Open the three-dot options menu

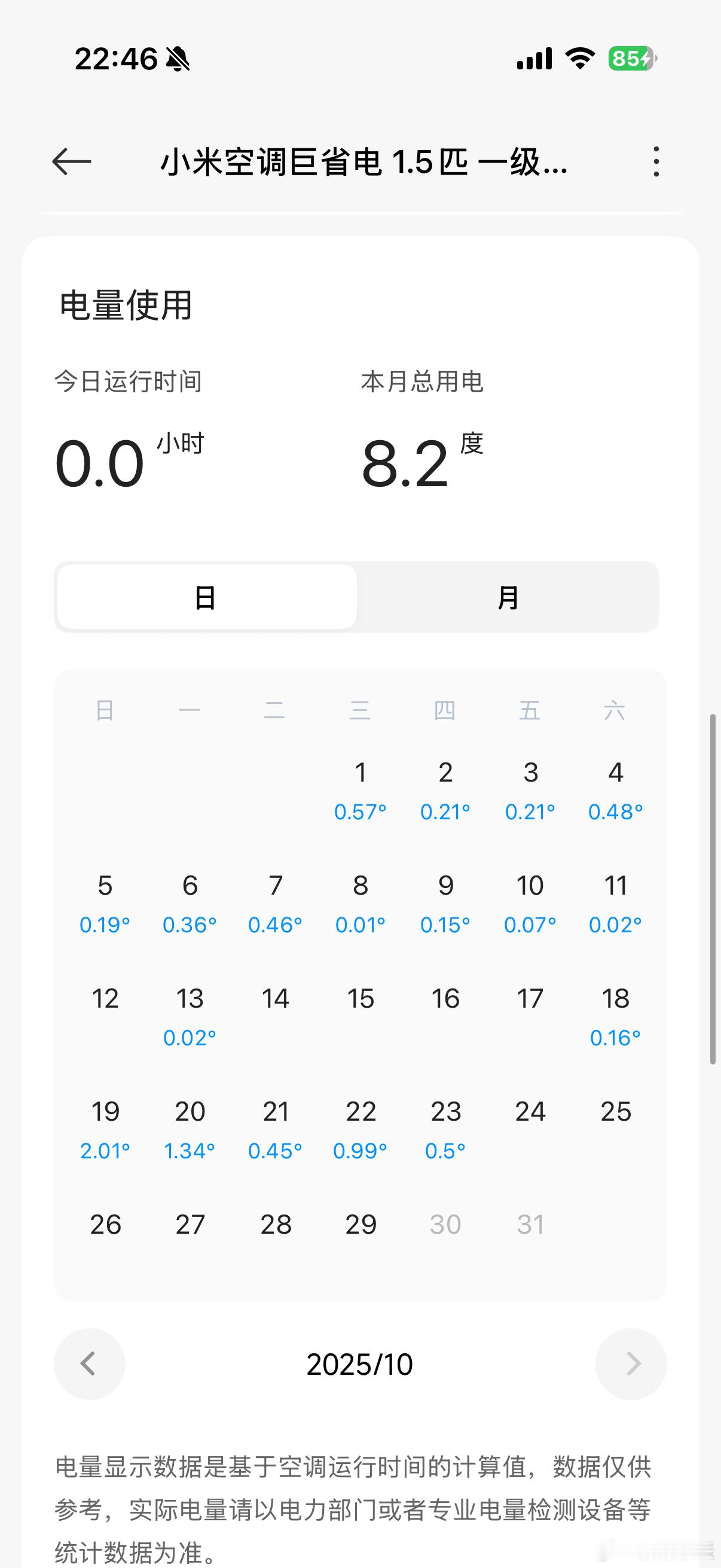click(x=656, y=161)
